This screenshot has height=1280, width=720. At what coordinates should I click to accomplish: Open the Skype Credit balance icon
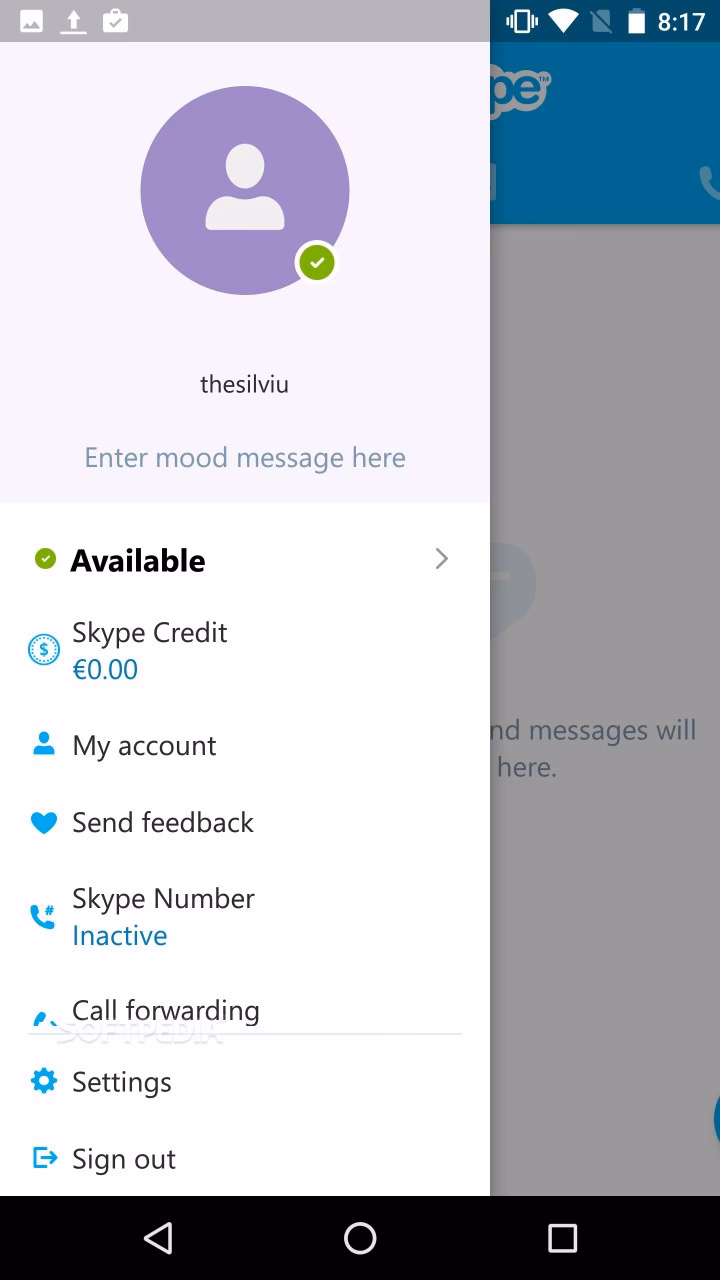44,650
